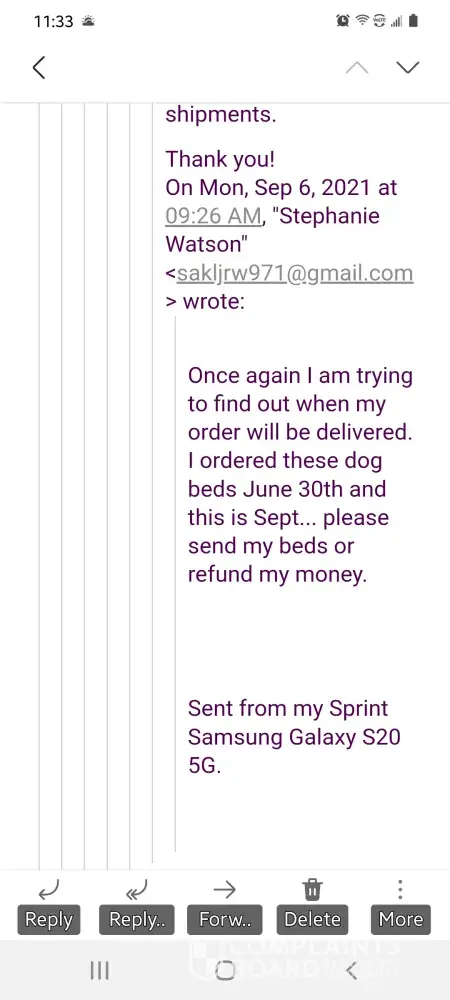450x1000 pixels.
Task: Open the sakljrw971@gmail.com email link
Action: [295, 274]
